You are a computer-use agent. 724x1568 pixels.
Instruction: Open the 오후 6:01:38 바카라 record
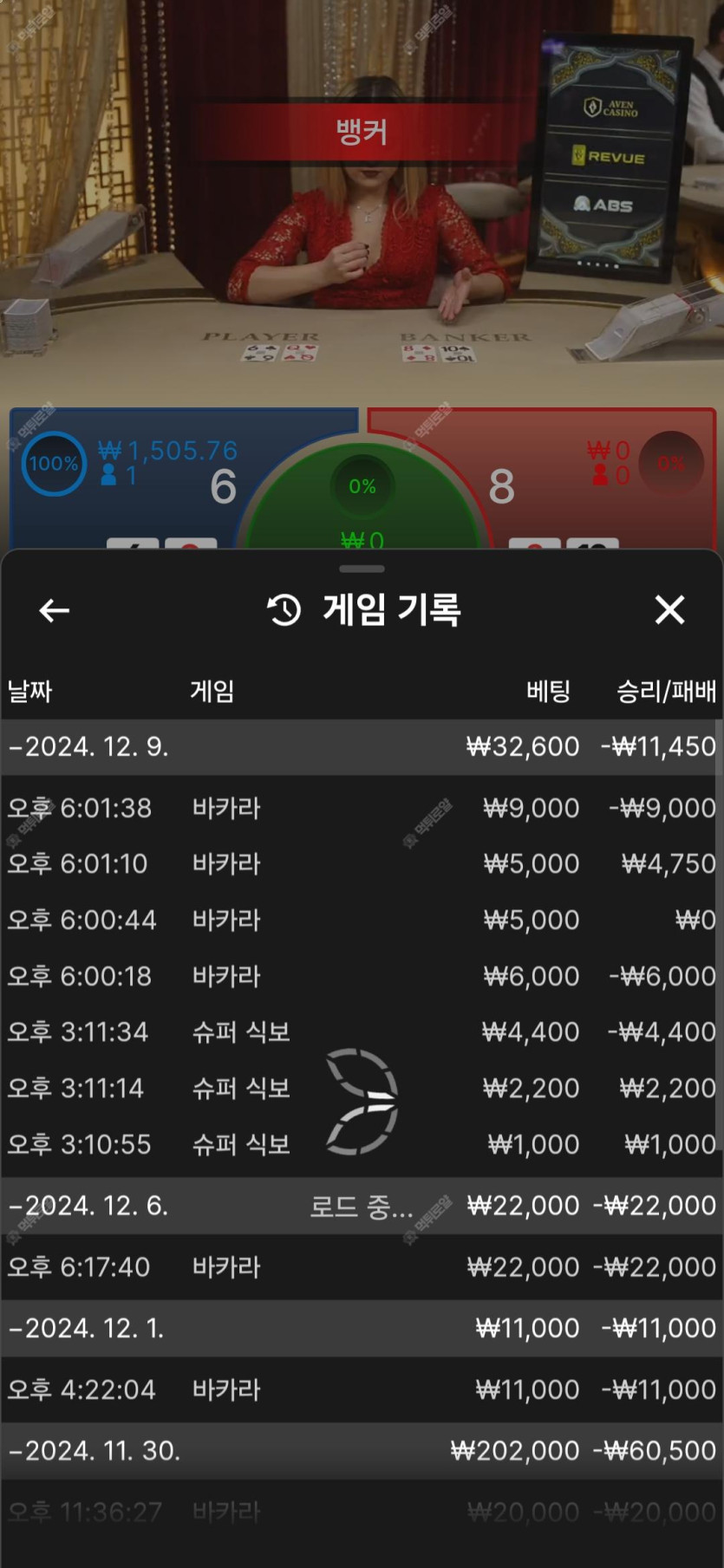pyautogui.click(x=361, y=808)
